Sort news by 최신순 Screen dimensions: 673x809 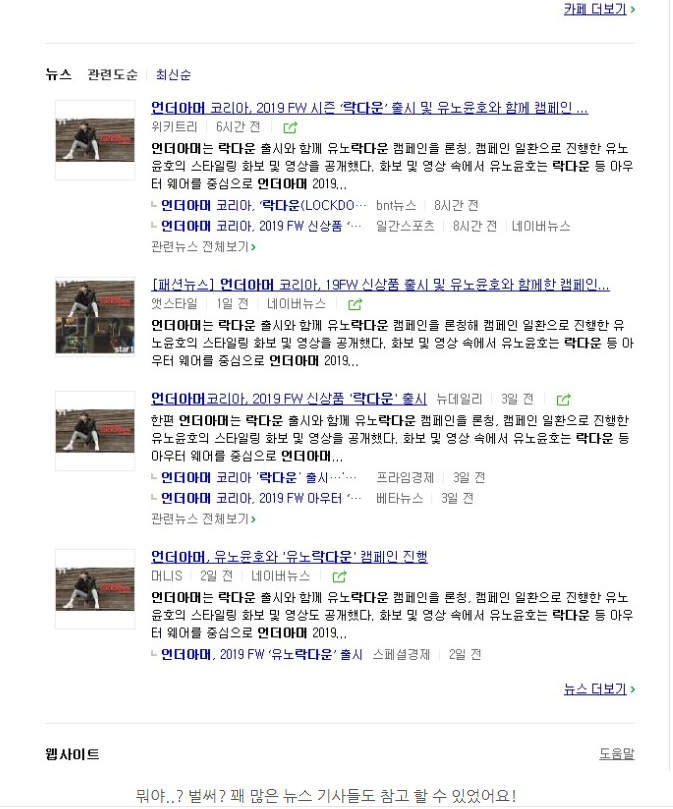point(173,75)
